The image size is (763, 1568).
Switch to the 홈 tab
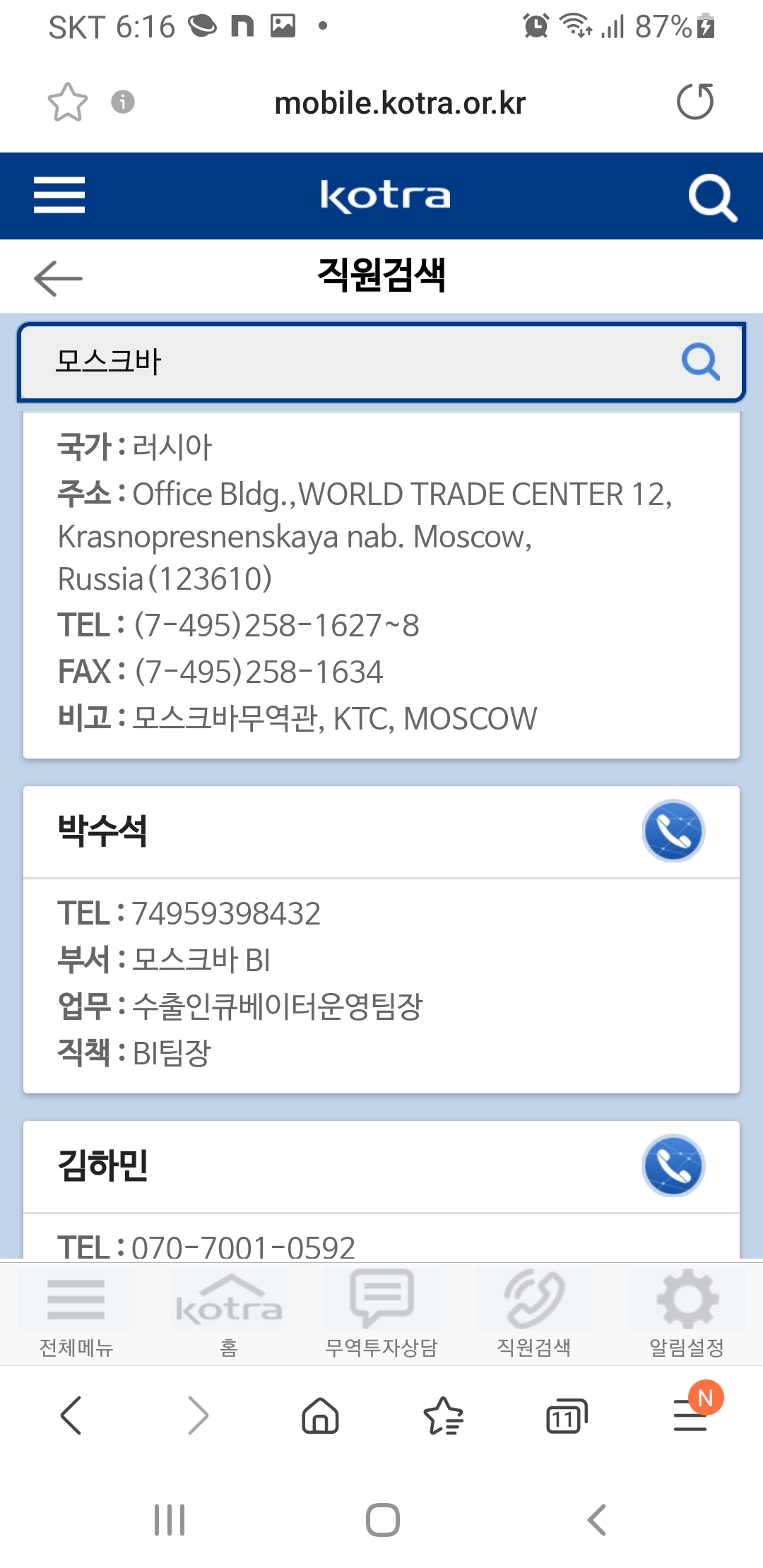229,1314
